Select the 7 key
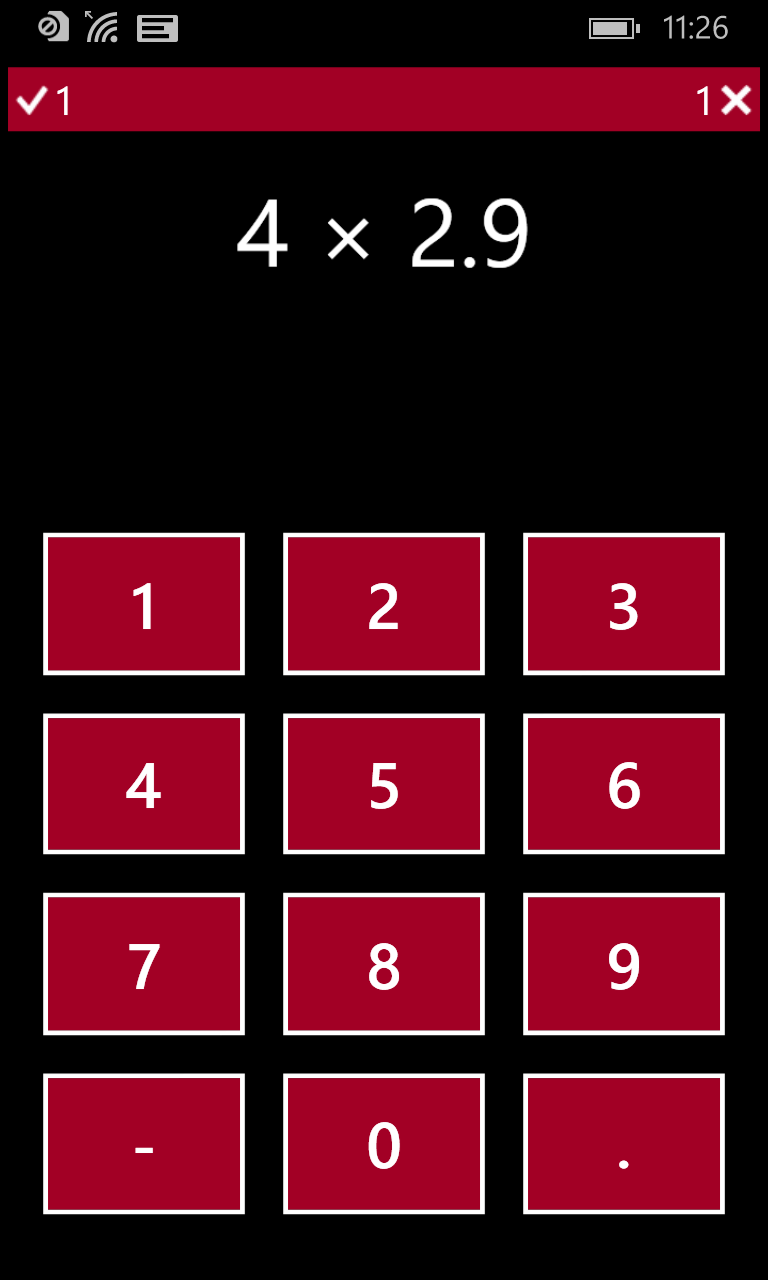 pos(144,964)
